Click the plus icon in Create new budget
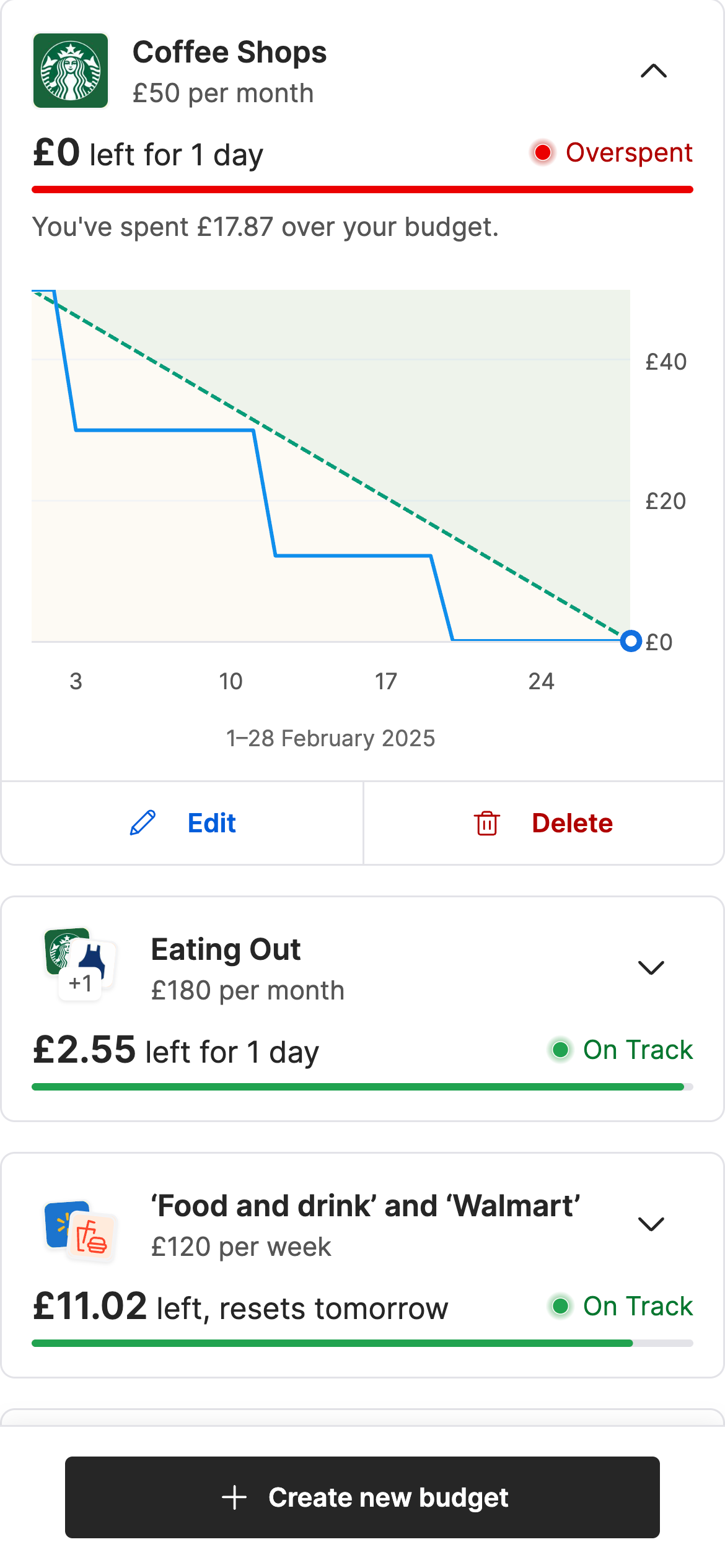 (234, 1497)
